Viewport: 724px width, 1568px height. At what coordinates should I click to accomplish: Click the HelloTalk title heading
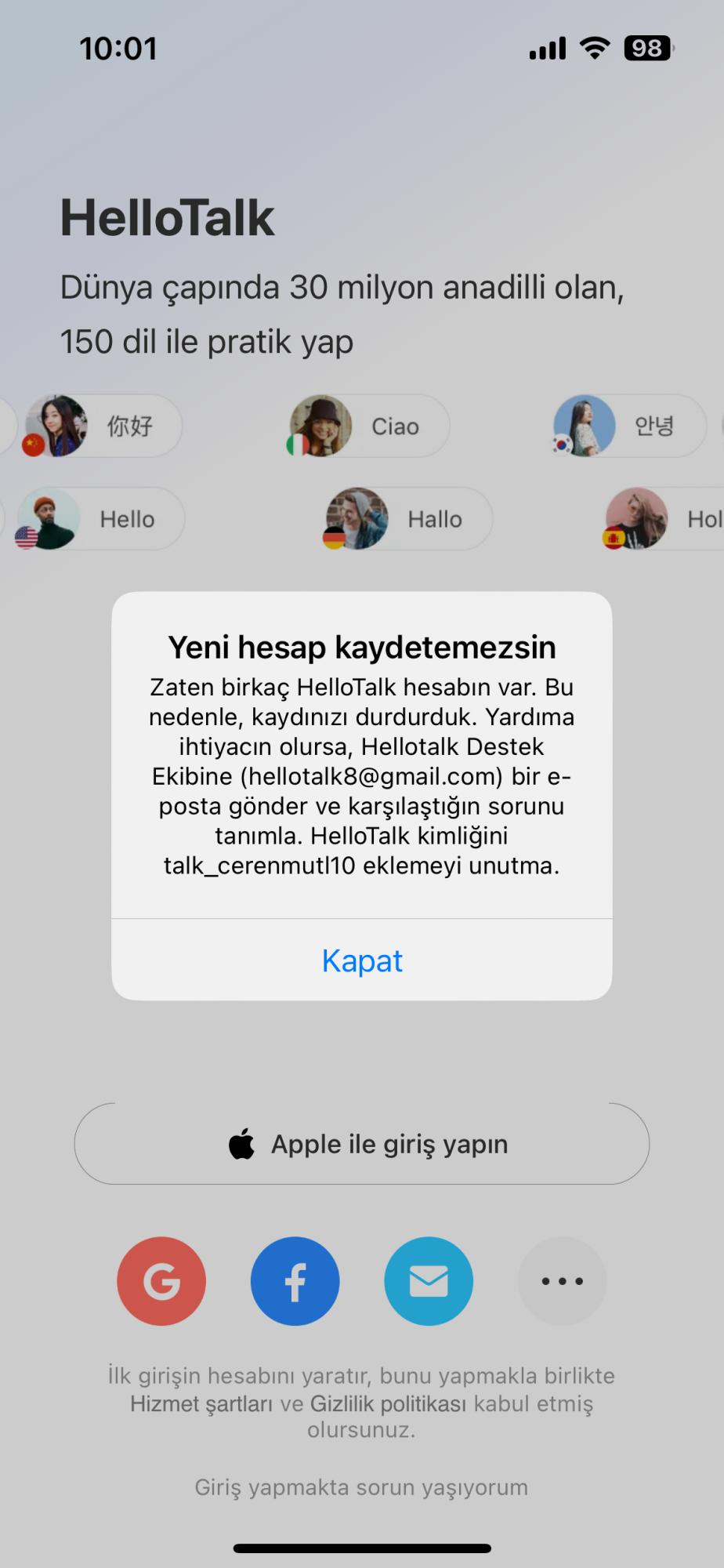pyautogui.click(x=168, y=217)
